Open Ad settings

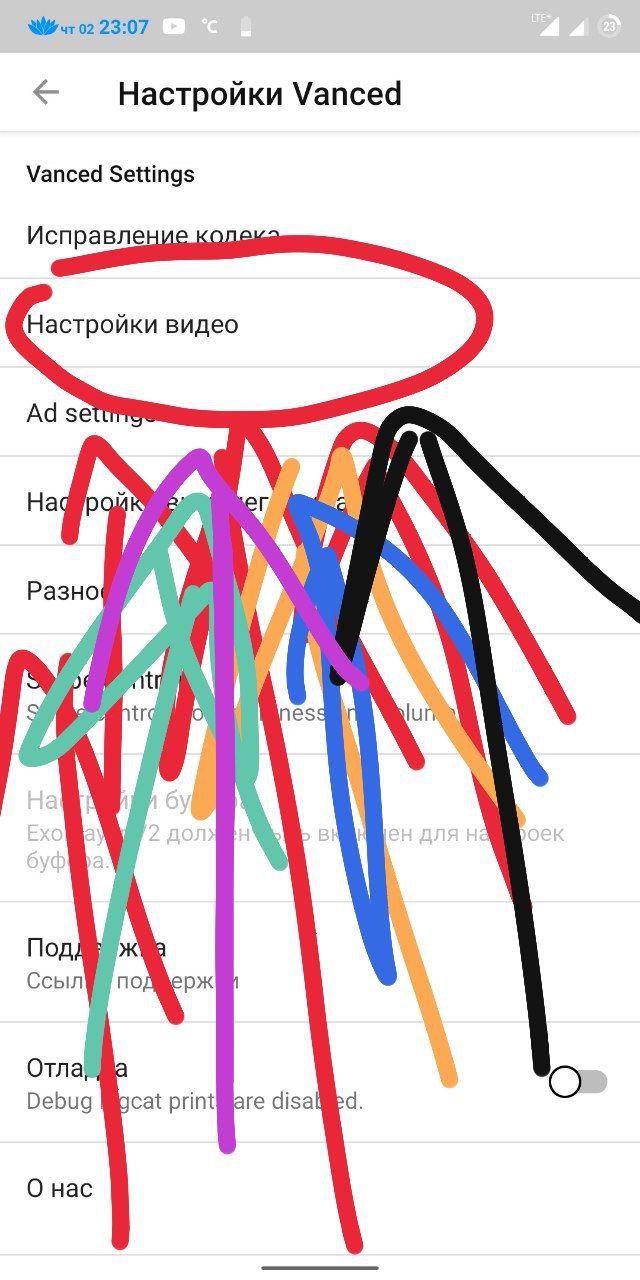click(90, 413)
